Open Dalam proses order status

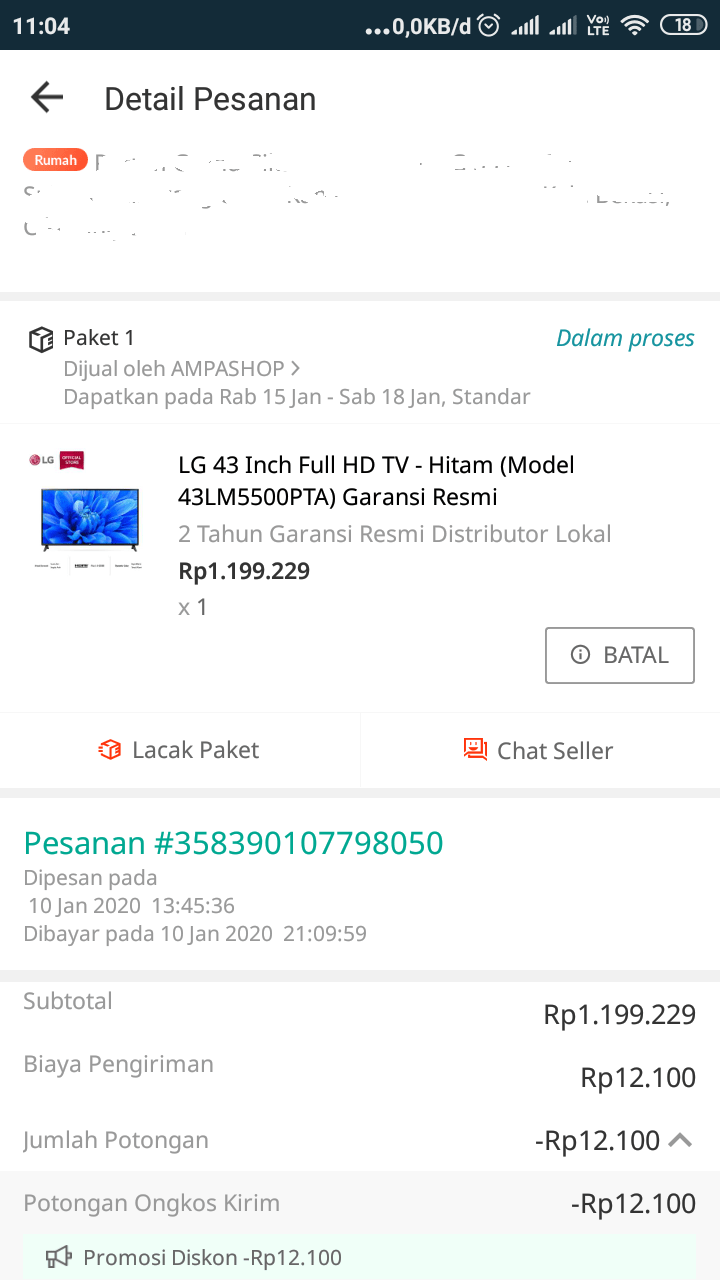pos(625,338)
